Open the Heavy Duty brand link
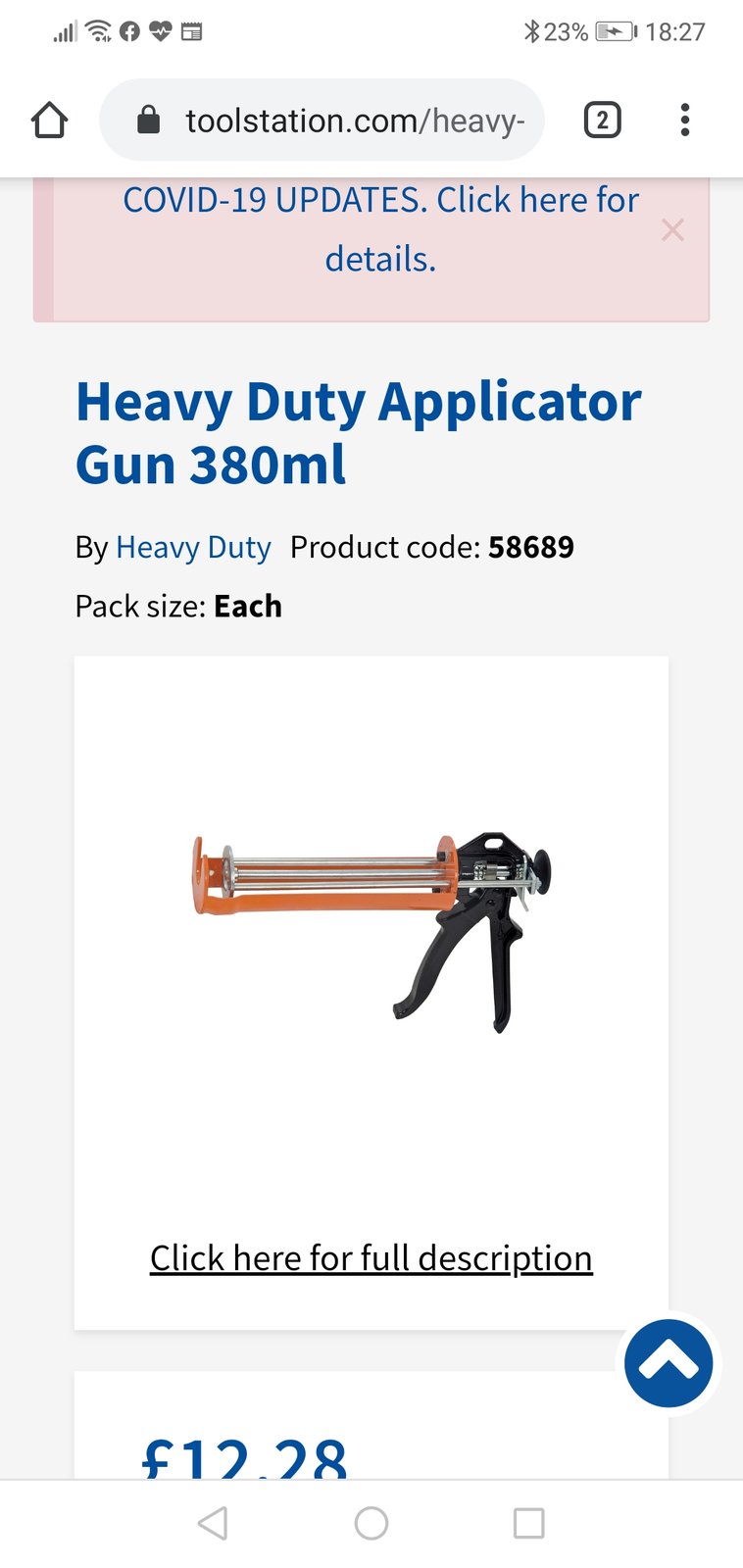The image size is (743, 1568). click(193, 547)
